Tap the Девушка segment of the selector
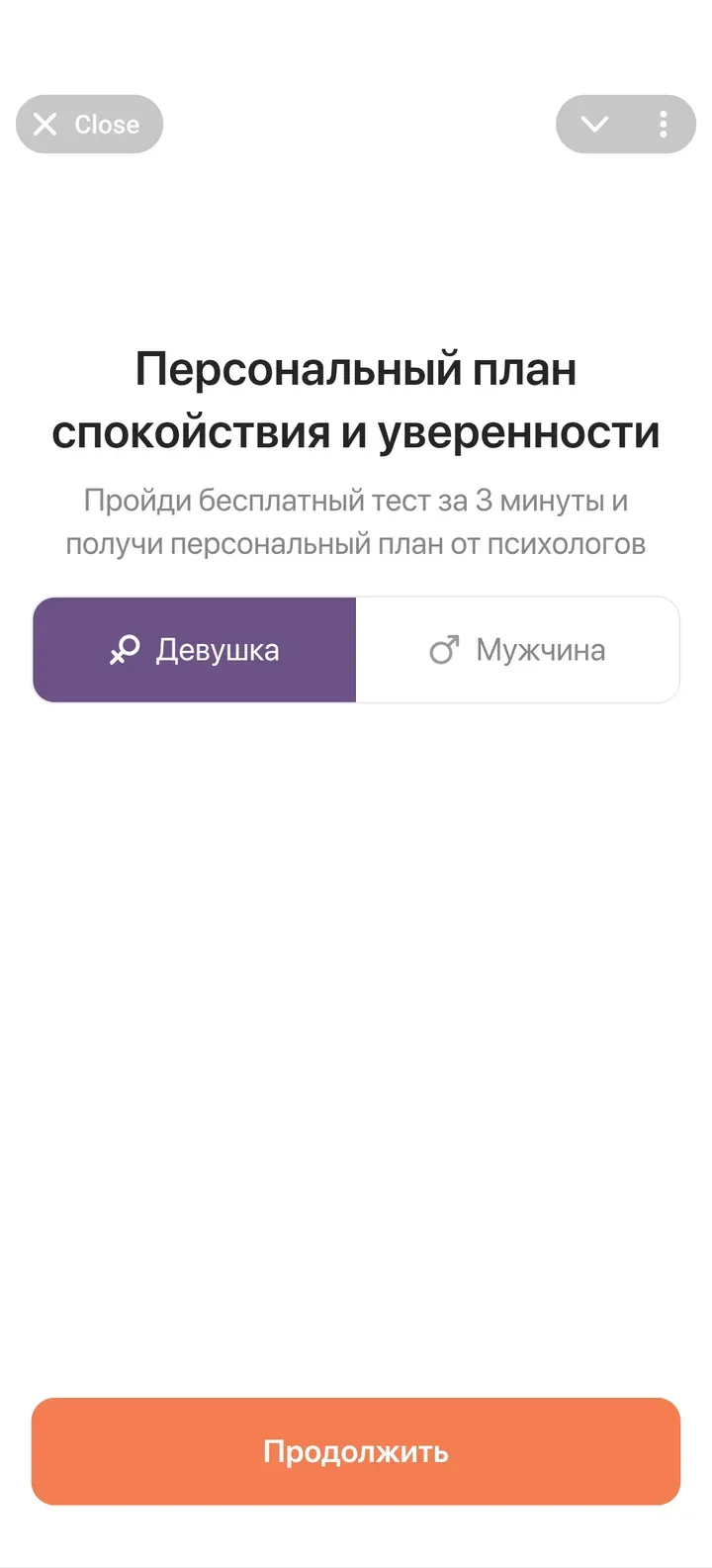 tap(194, 650)
